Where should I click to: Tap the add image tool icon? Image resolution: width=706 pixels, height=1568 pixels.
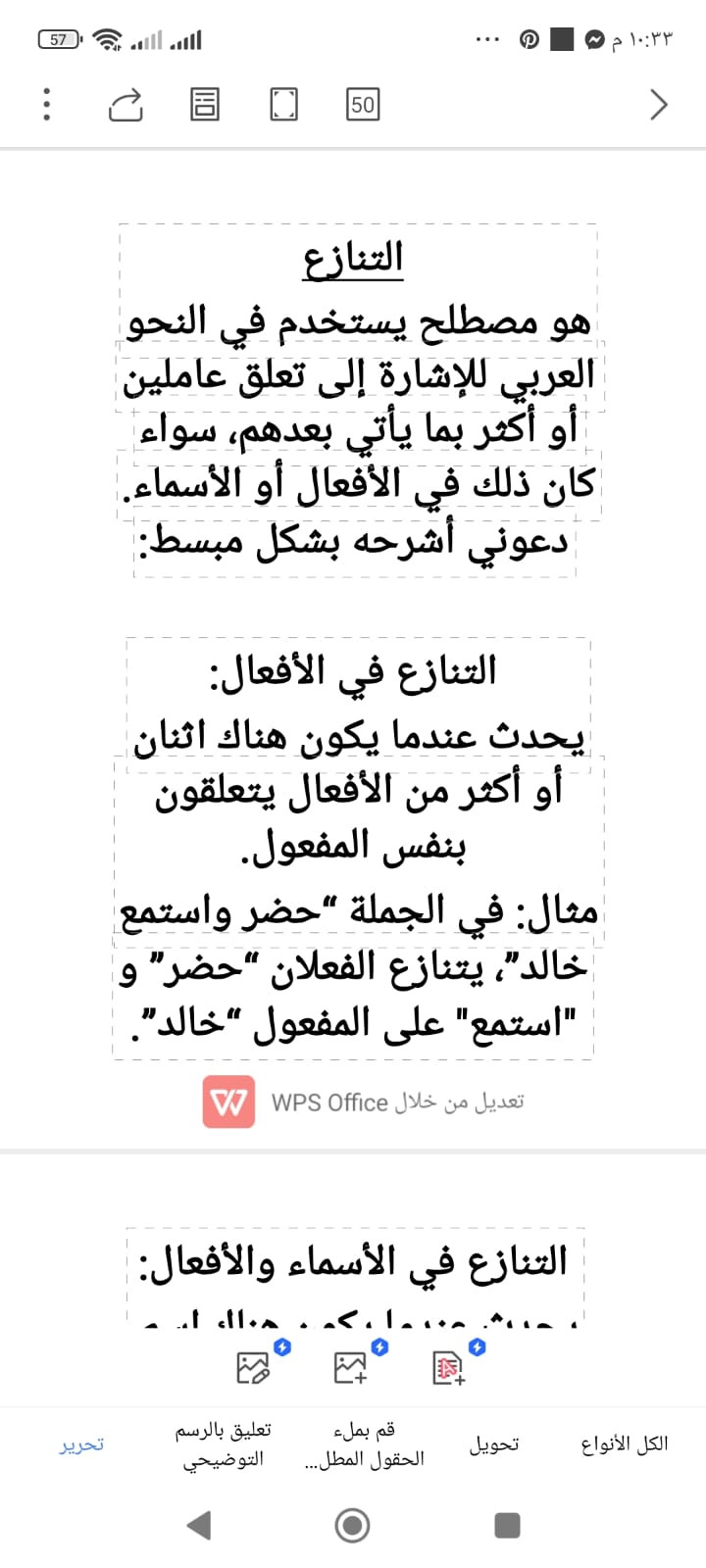352,1366
